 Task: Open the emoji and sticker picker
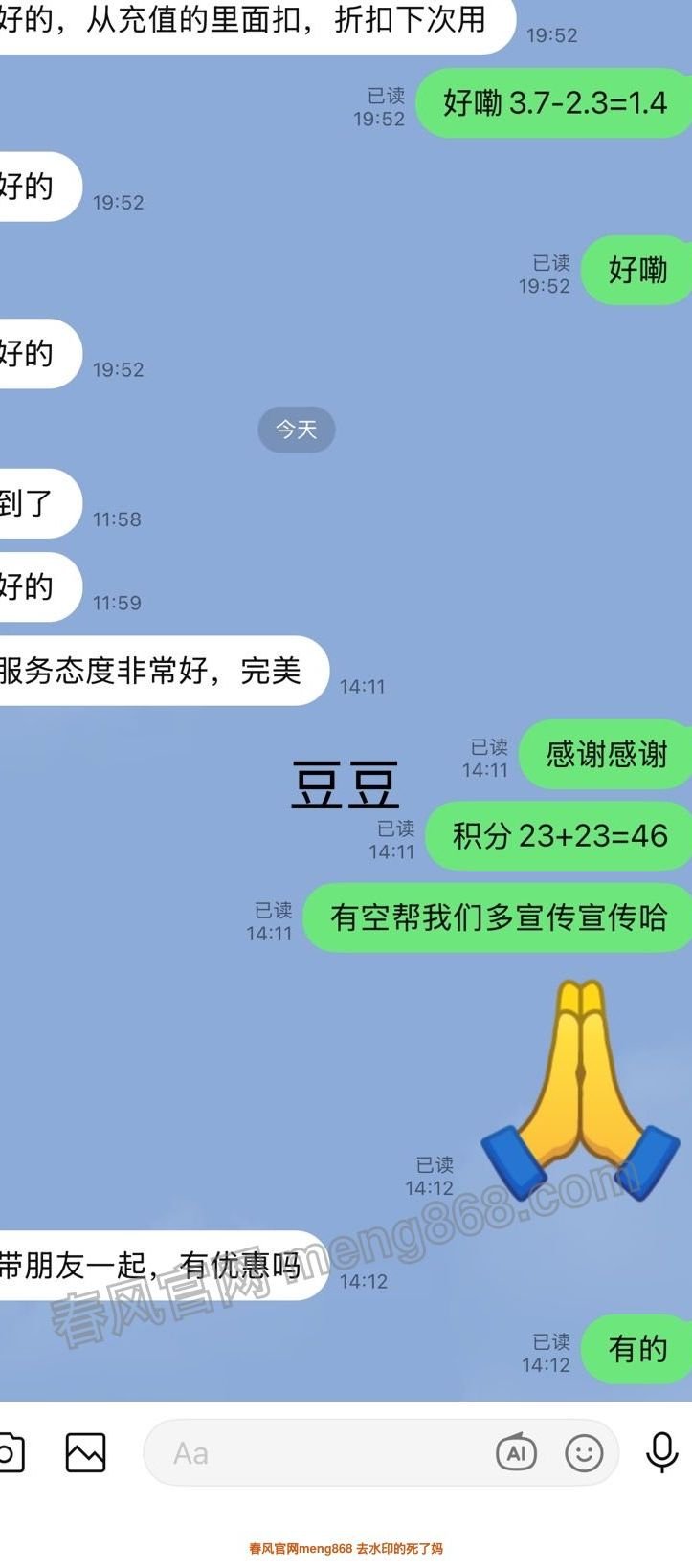point(584,1453)
